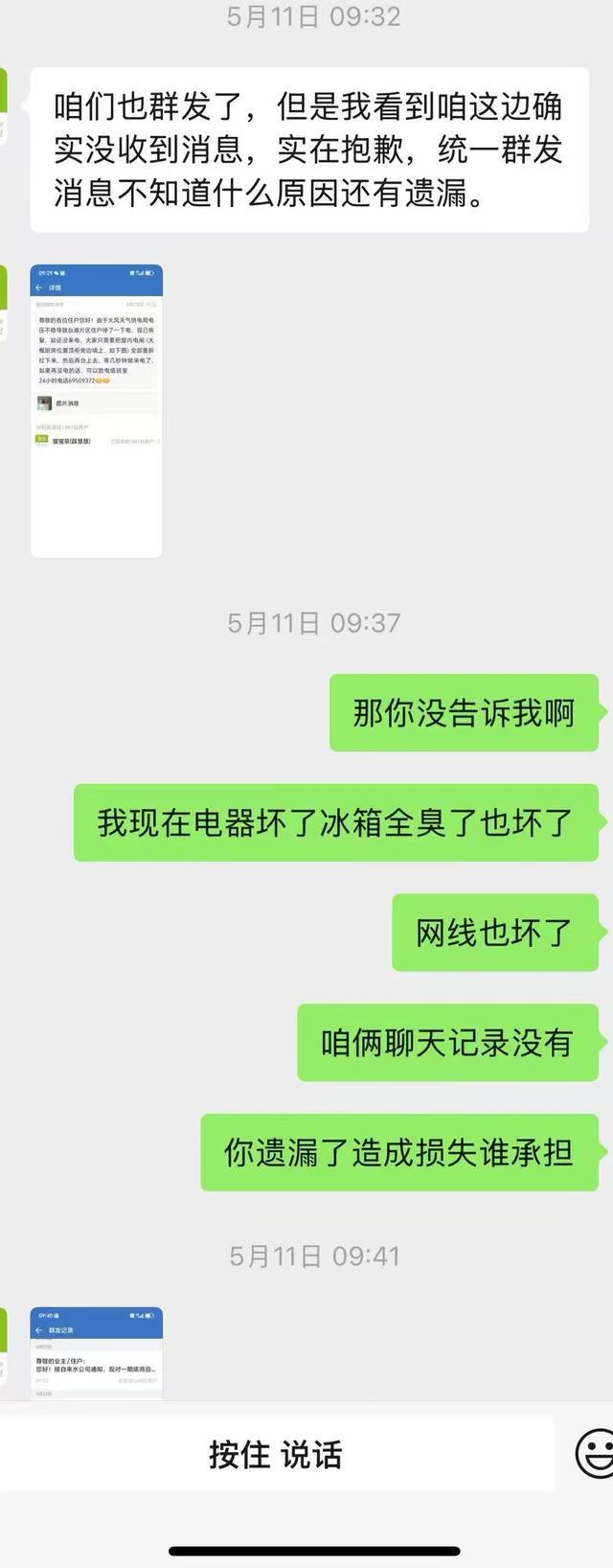
Task: Tap the 按住 说话 voice button
Action: point(276,1454)
